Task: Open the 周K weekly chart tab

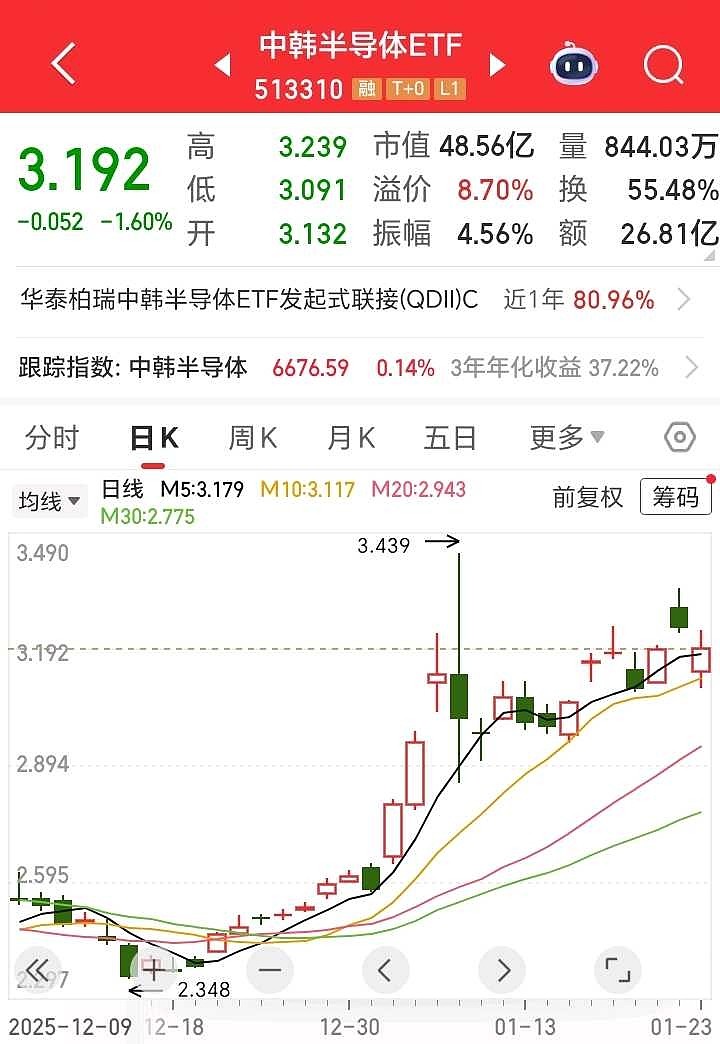Action: (x=252, y=437)
